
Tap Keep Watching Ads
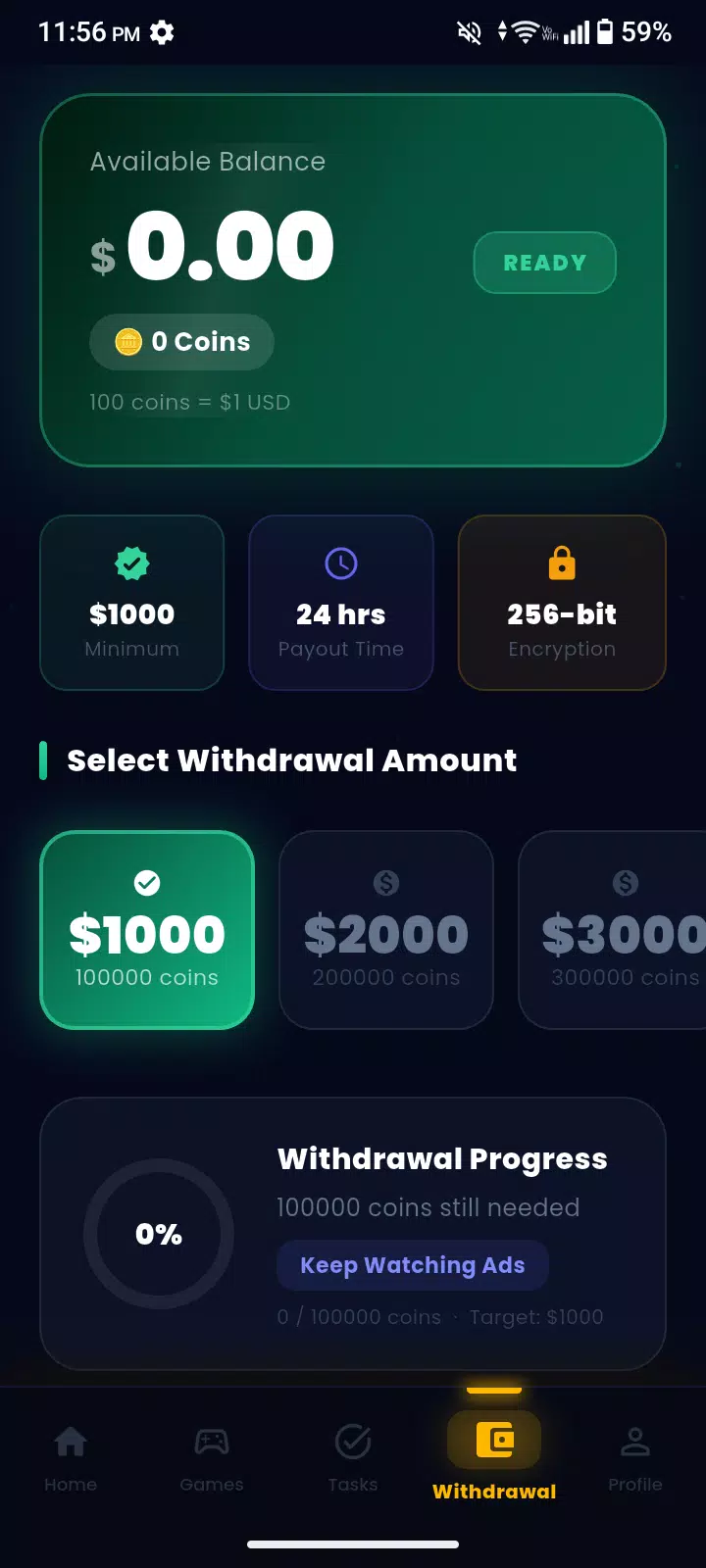[412, 1265]
